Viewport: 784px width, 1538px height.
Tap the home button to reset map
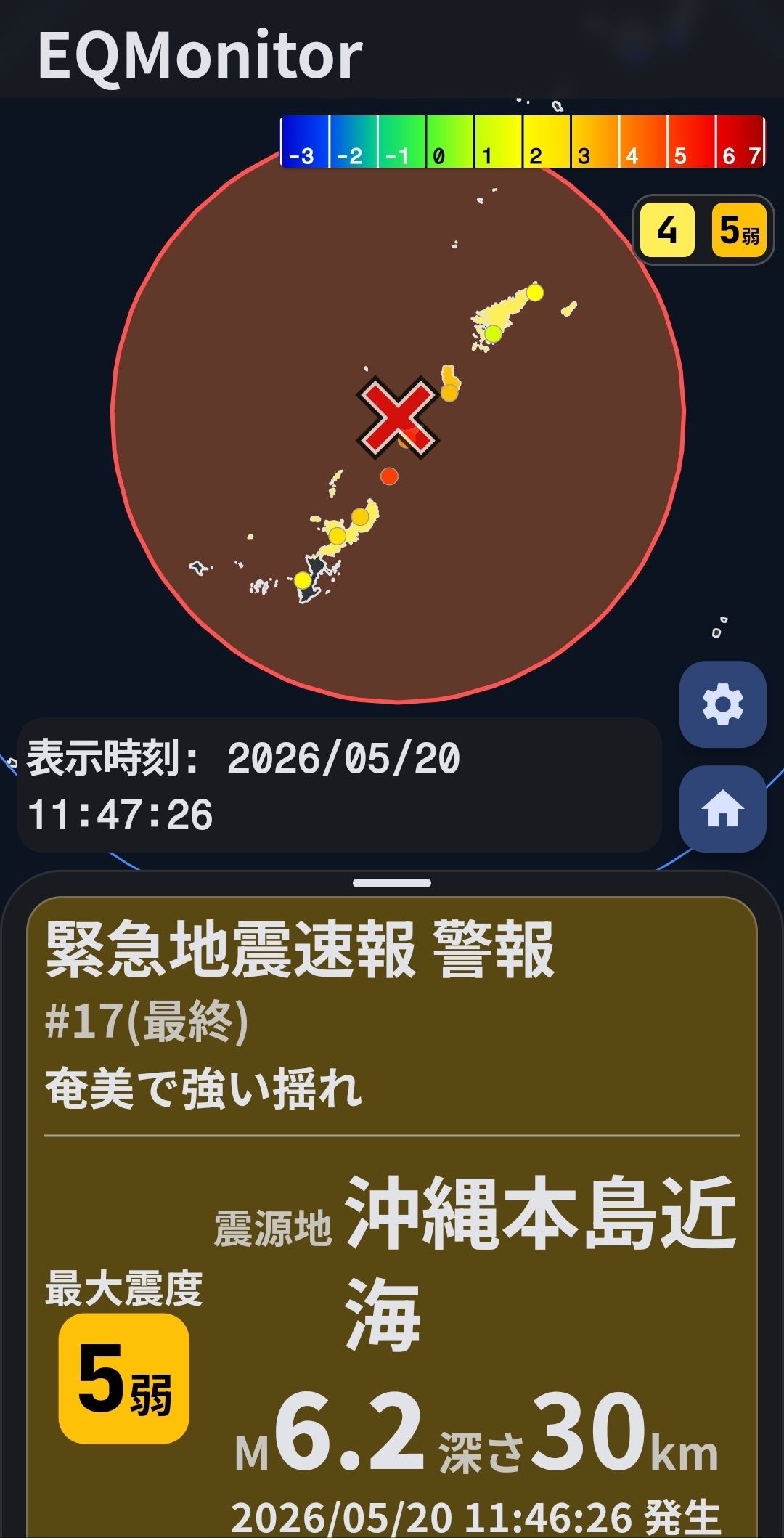722,808
